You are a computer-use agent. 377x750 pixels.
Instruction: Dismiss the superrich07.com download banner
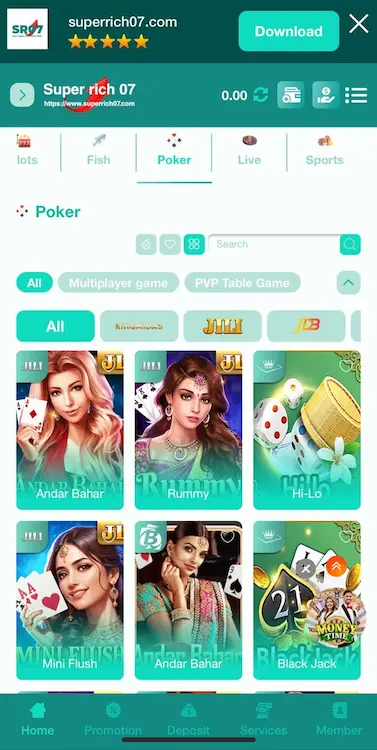pos(358,23)
